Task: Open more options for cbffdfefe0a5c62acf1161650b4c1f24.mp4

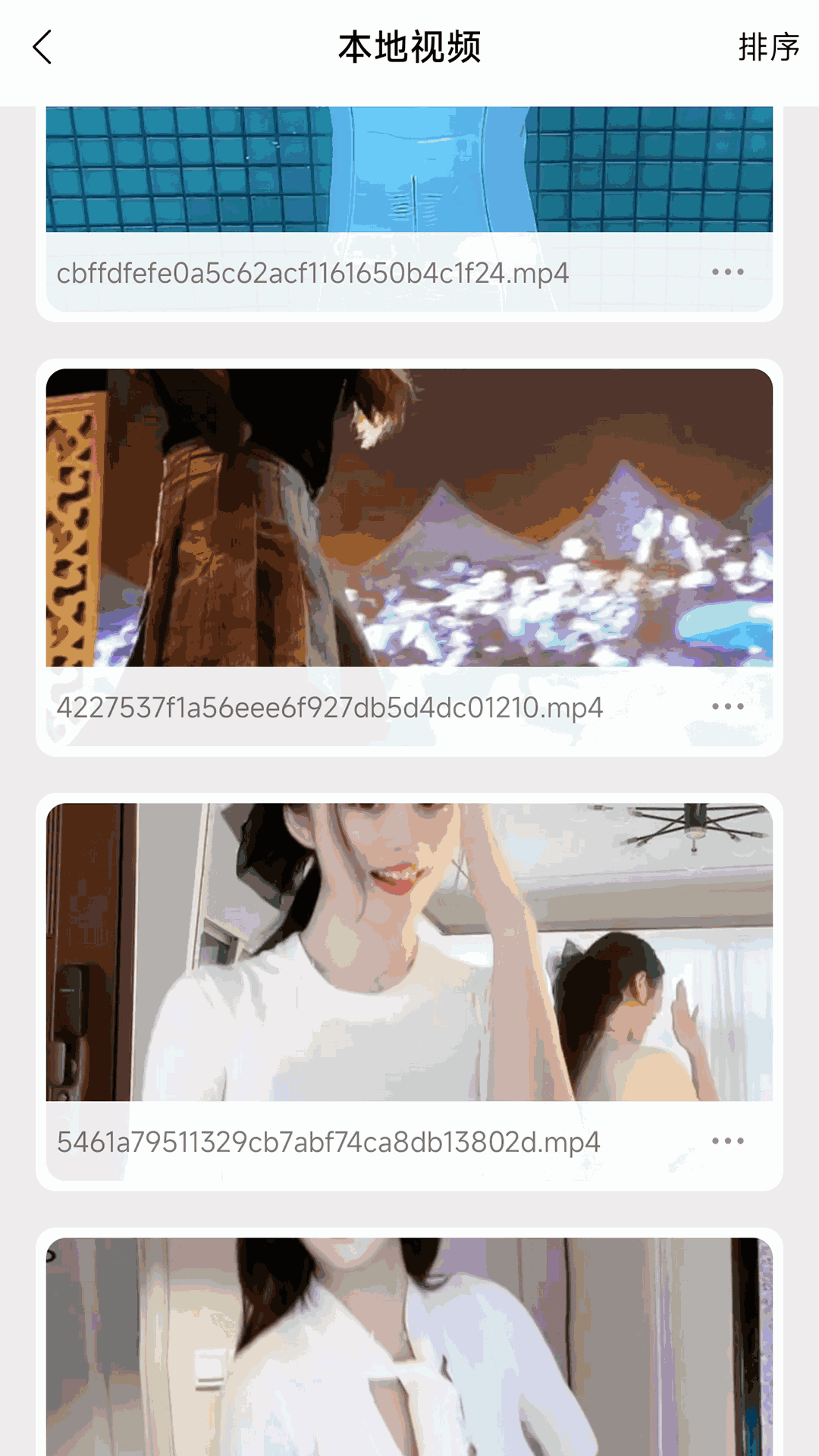Action: [727, 272]
